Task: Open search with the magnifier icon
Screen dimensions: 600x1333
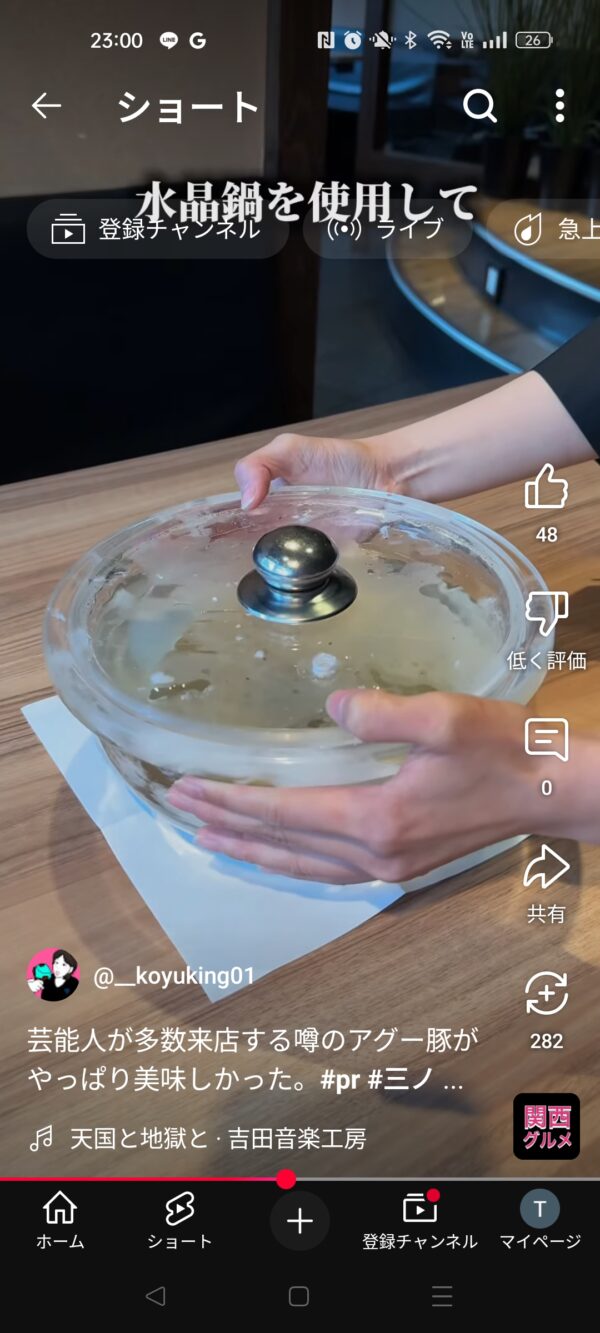Action: 480,105
